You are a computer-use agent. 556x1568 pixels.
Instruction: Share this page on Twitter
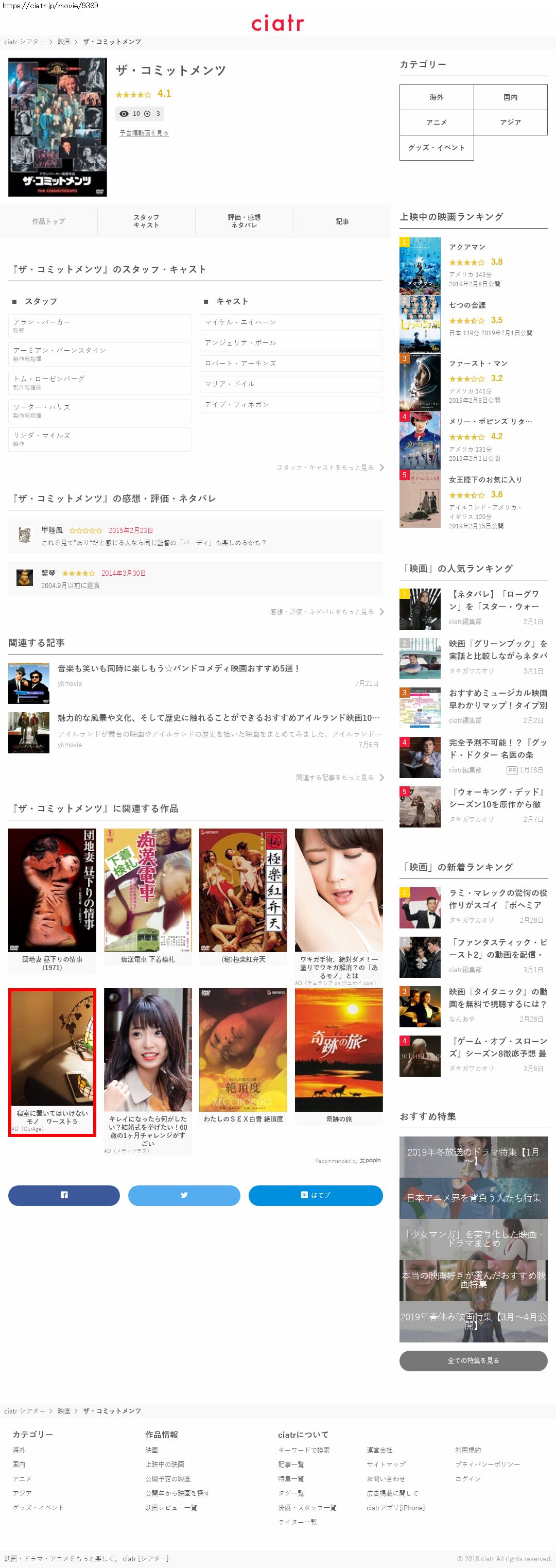point(184,1195)
